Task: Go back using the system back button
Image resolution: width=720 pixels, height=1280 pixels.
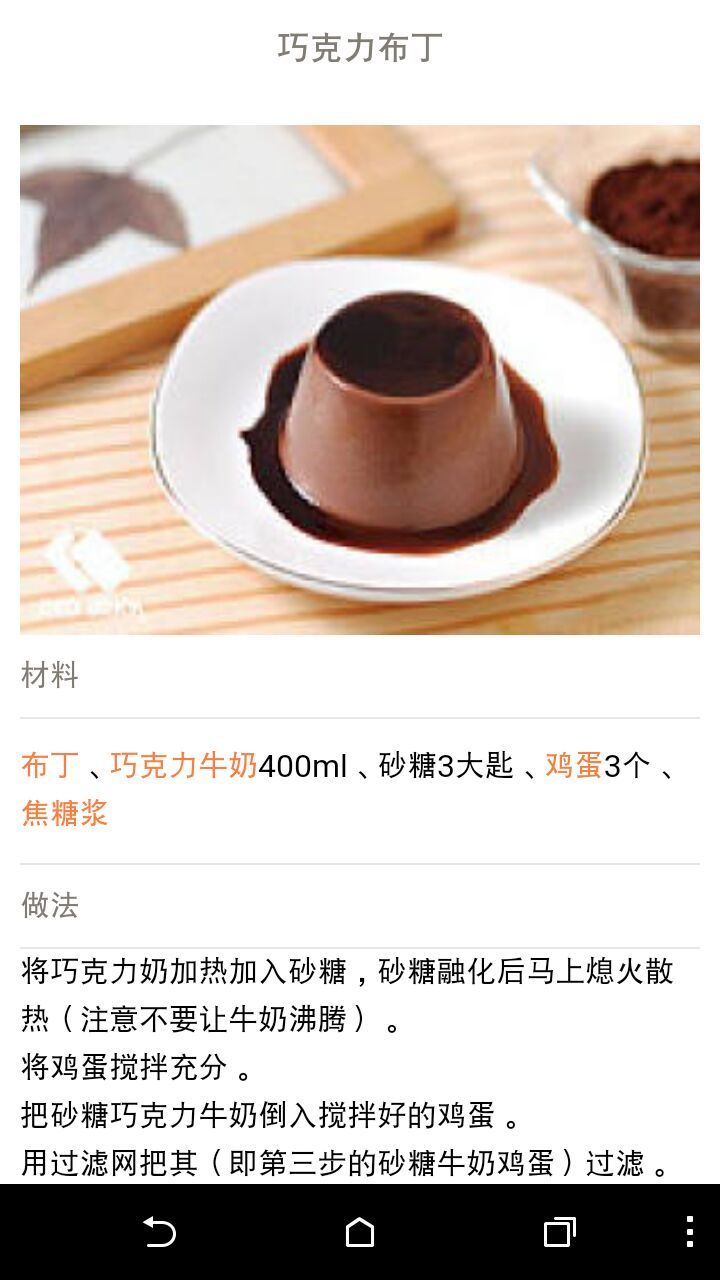Action: tap(160, 1232)
